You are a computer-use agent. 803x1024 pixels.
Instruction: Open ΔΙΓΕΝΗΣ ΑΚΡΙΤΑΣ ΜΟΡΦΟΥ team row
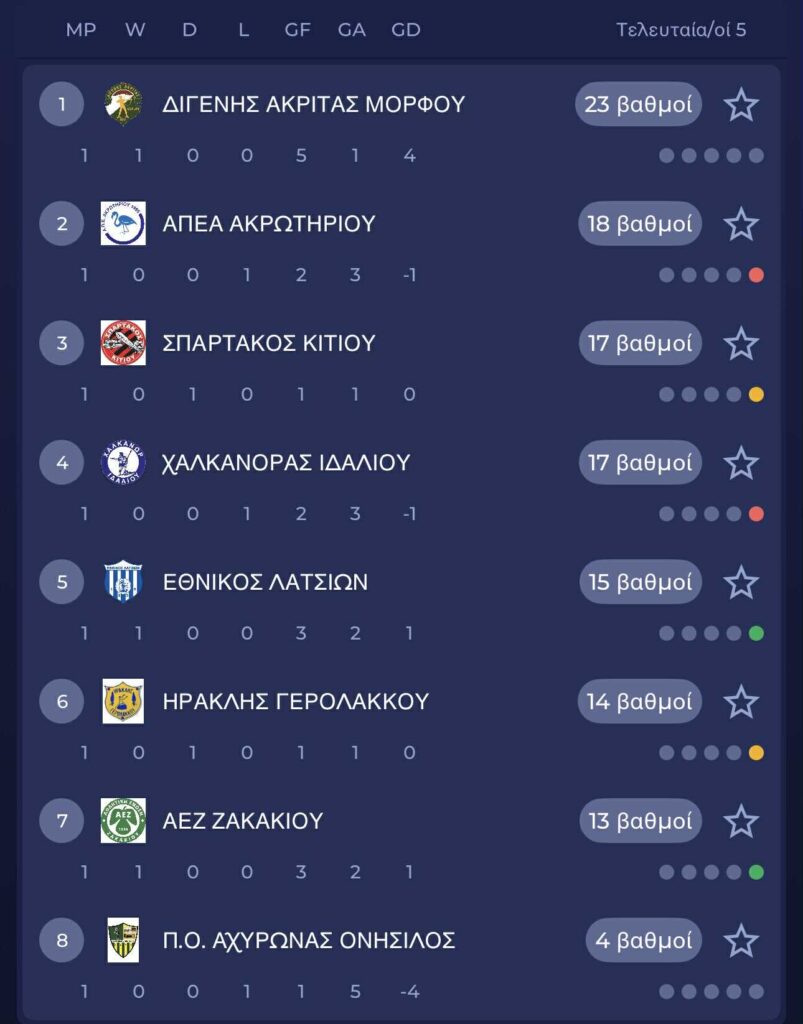(x=313, y=105)
